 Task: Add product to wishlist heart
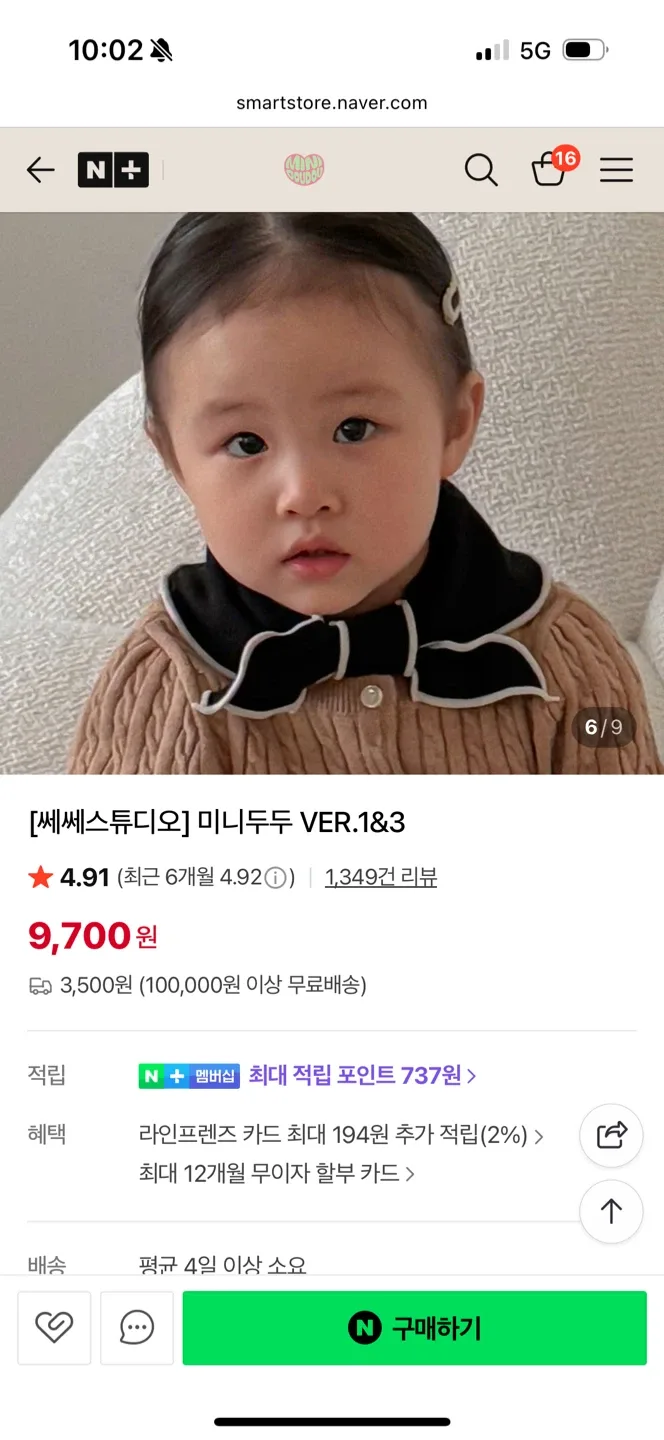coord(54,1328)
